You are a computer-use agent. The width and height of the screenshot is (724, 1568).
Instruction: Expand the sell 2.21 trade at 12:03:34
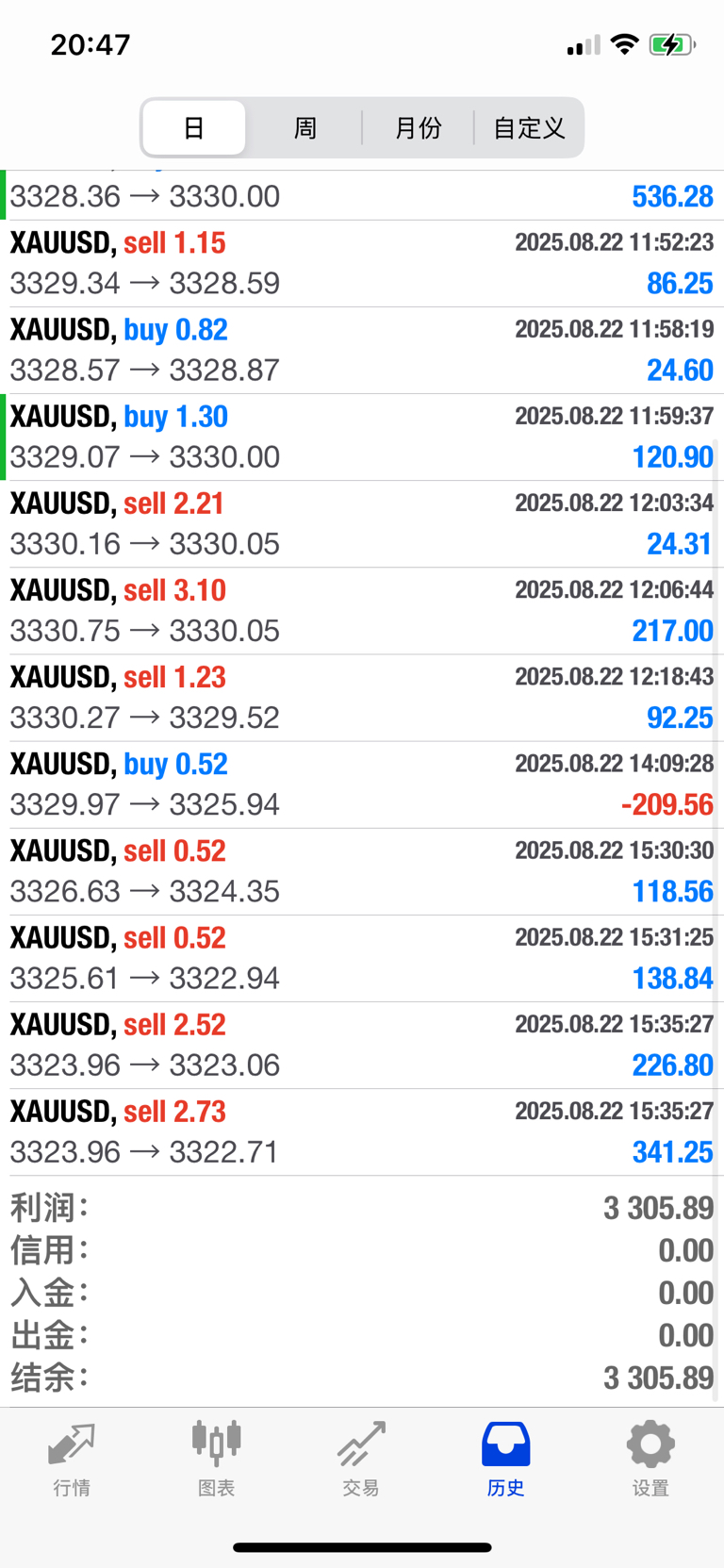click(362, 524)
